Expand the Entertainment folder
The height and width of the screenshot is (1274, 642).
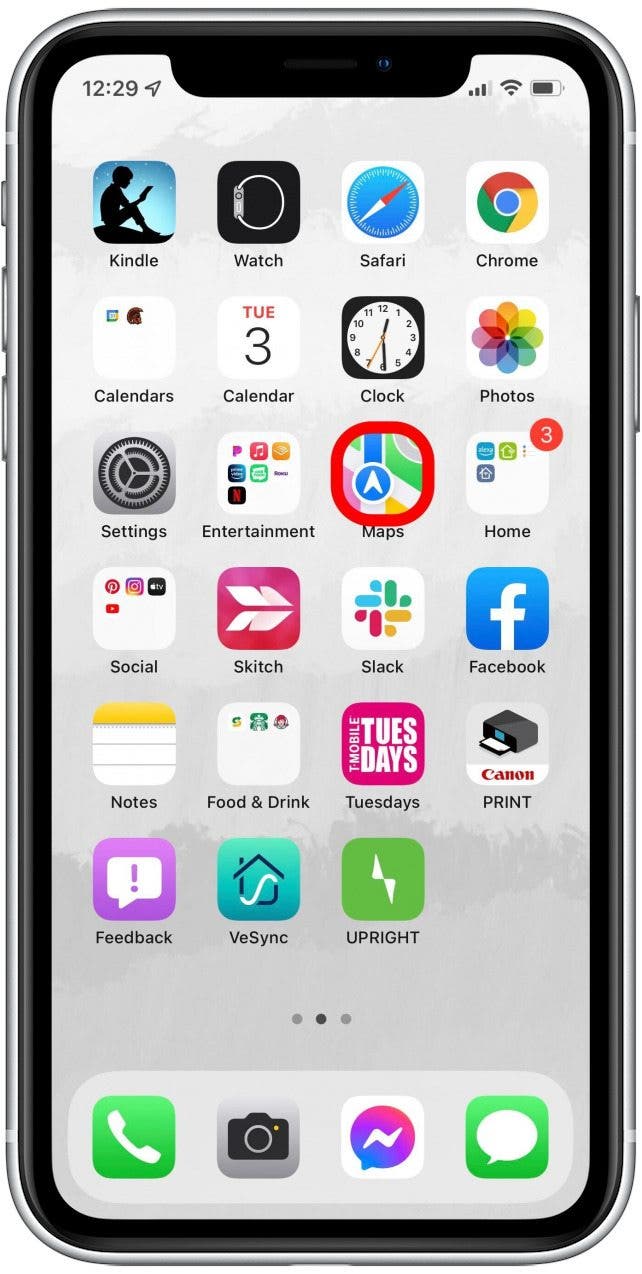[258, 474]
